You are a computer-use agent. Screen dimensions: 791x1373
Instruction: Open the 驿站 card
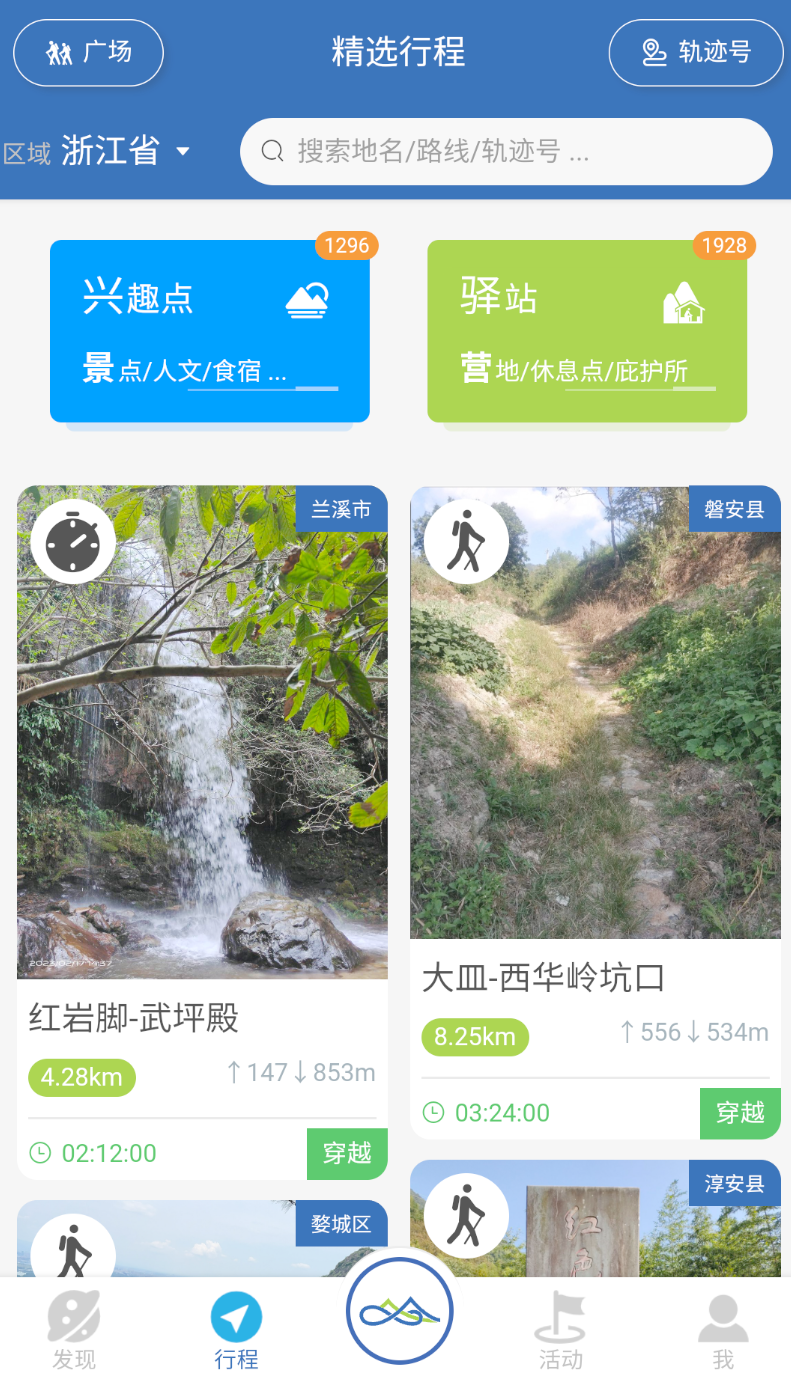(x=587, y=331)
